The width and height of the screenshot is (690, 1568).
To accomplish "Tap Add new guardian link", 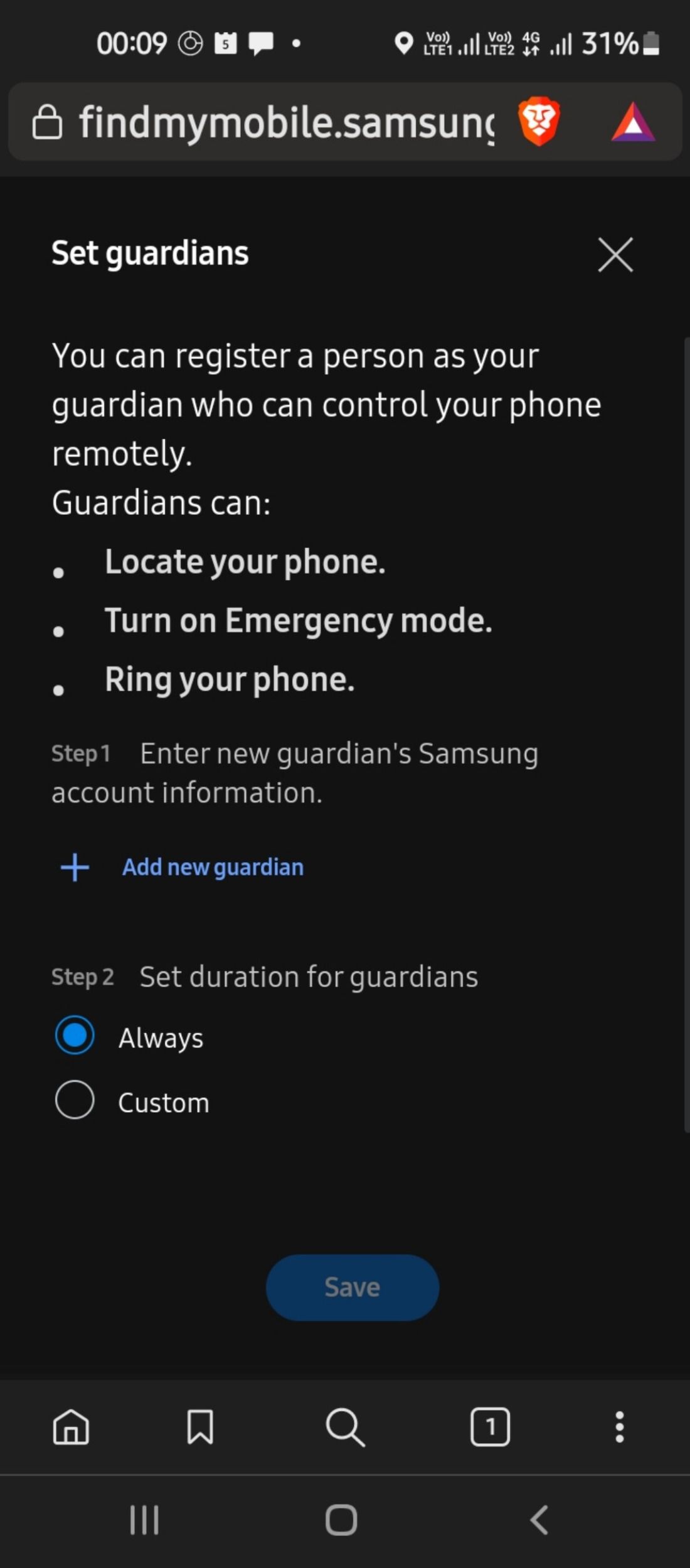I will pyautogui.click(x=212, y=867).
